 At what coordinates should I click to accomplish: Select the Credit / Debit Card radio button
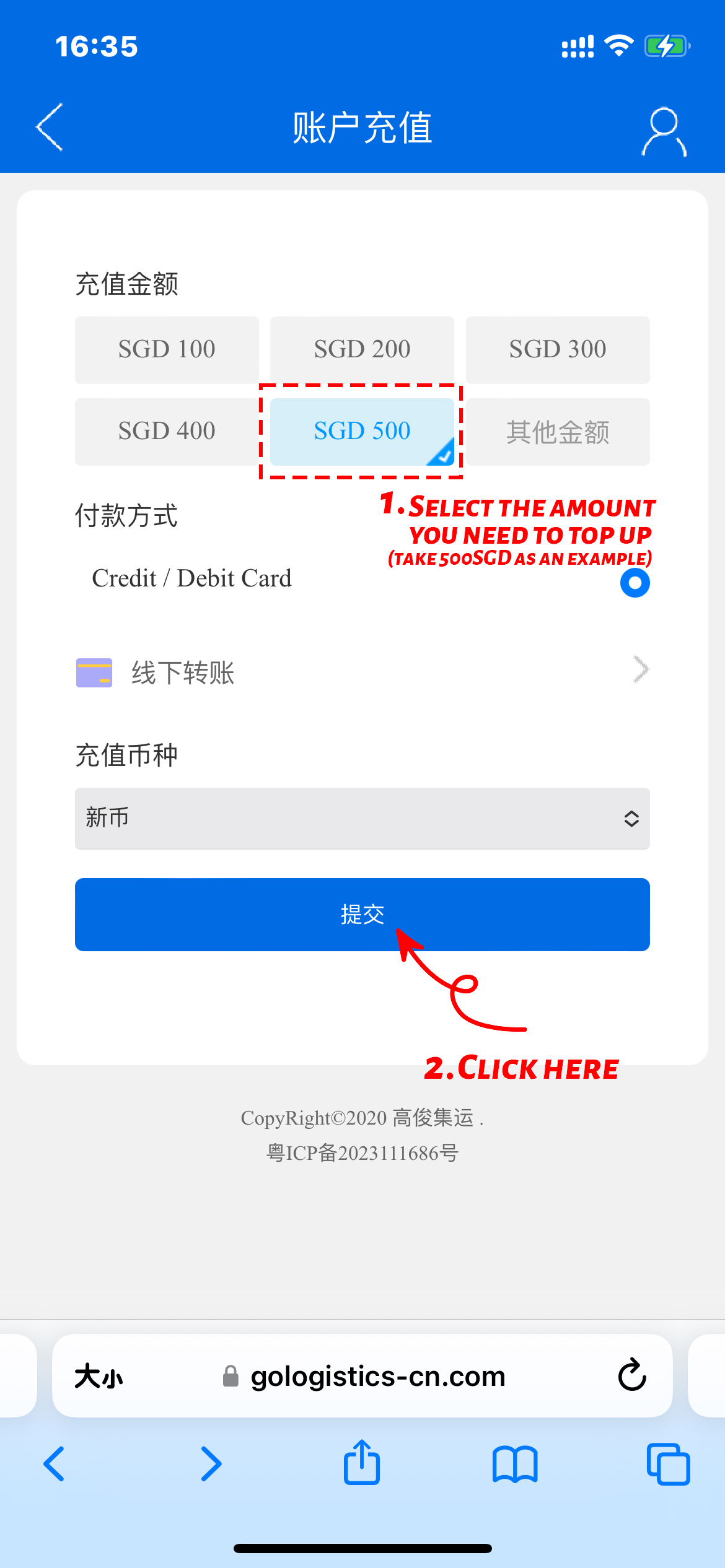point(635,583)
